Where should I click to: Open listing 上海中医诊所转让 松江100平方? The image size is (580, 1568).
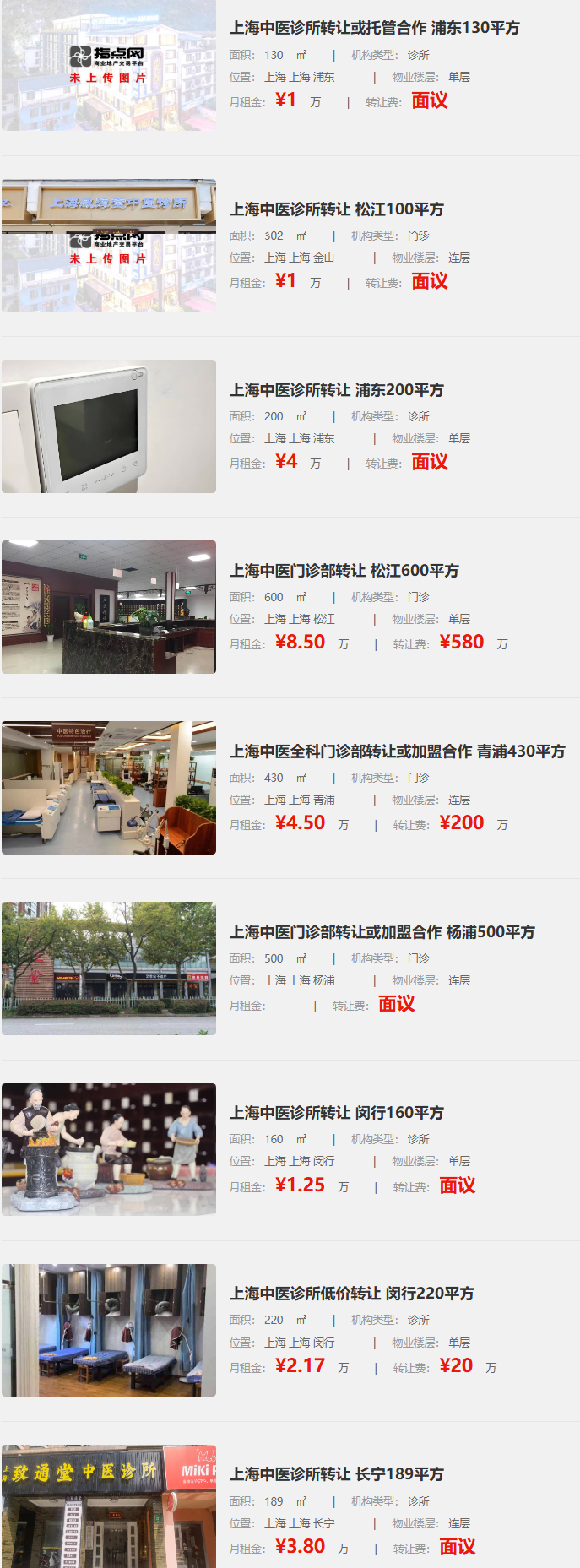coord(336,209)
